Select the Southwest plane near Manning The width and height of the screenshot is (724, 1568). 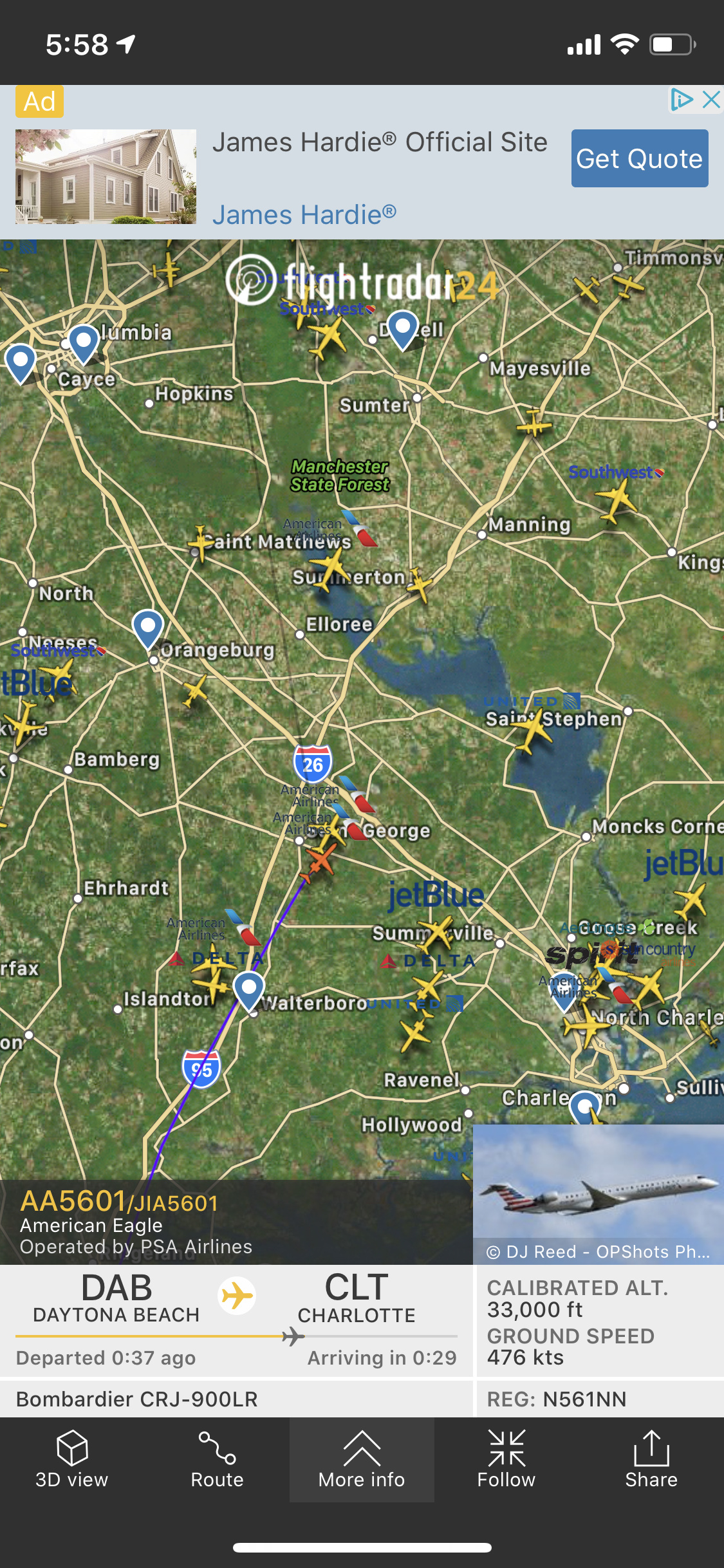tap(617, 500)
